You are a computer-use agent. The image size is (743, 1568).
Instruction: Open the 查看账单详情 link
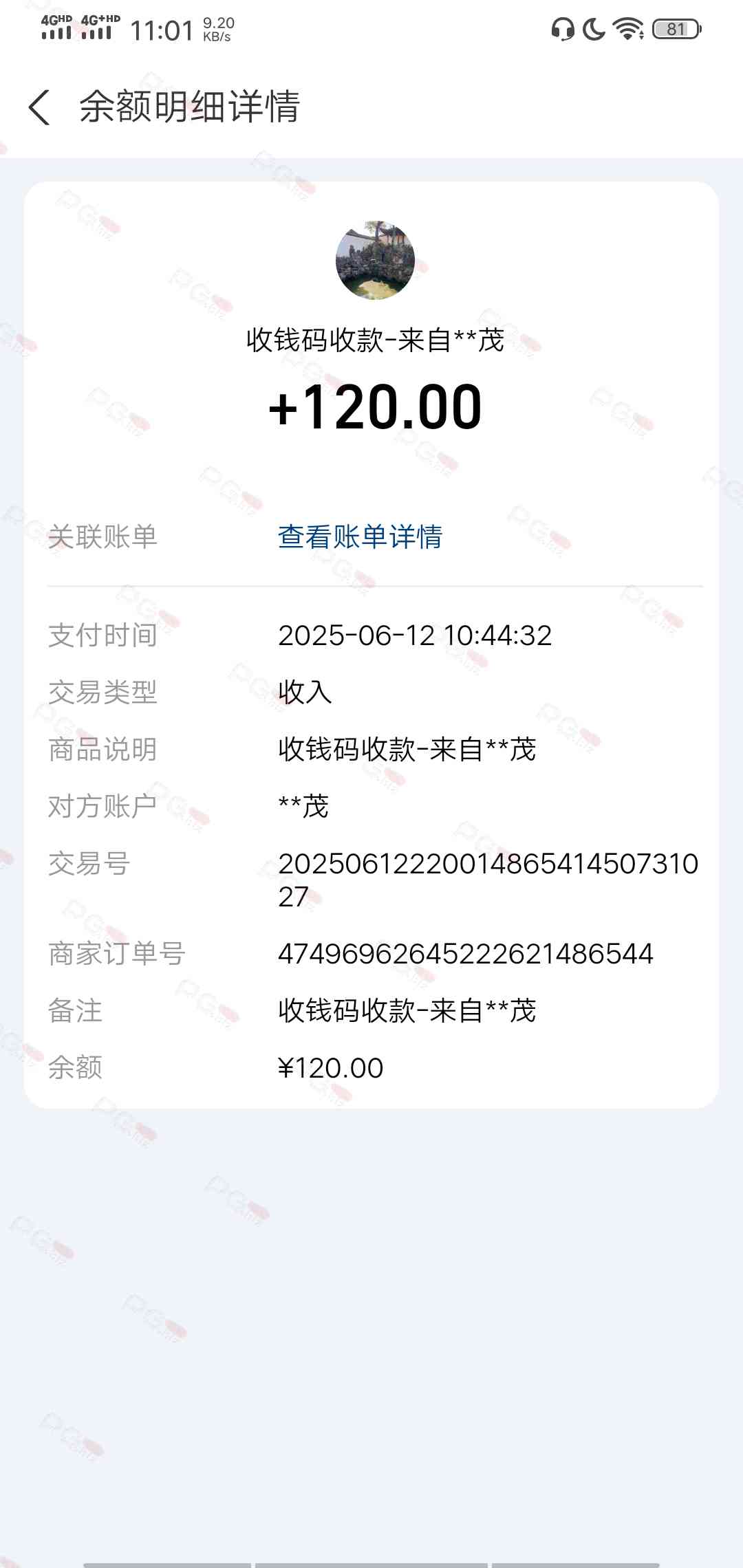coord(360,537)
